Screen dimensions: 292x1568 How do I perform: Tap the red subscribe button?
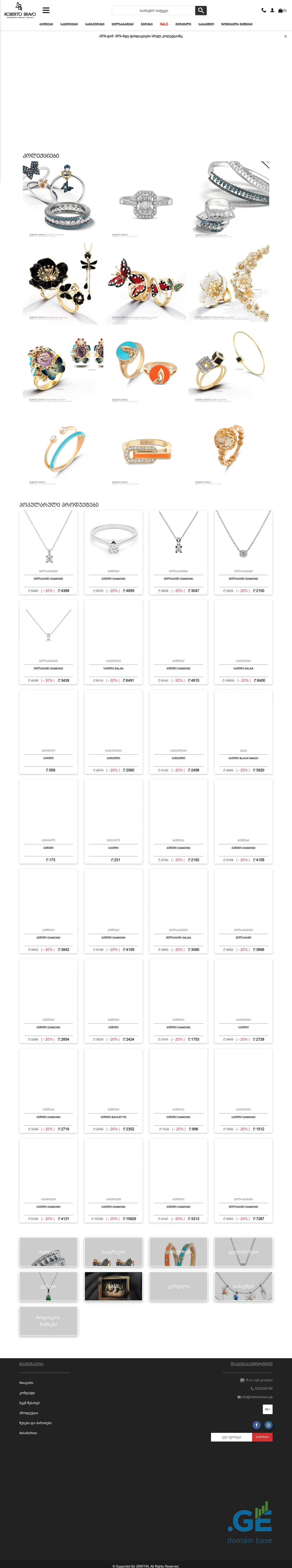262,1437
